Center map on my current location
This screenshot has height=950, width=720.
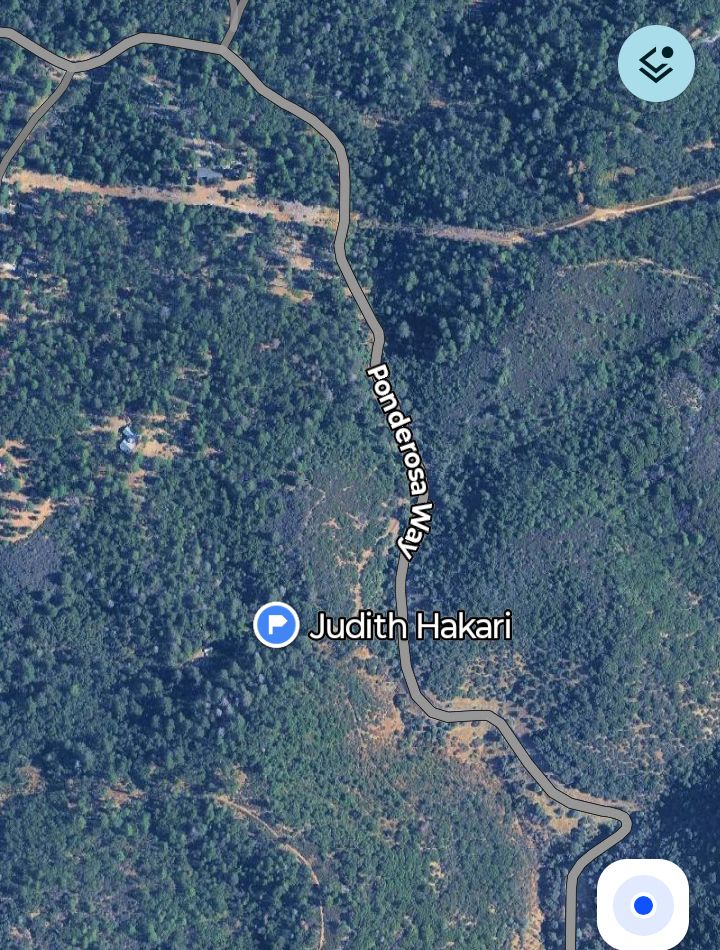tap(643, 904)
